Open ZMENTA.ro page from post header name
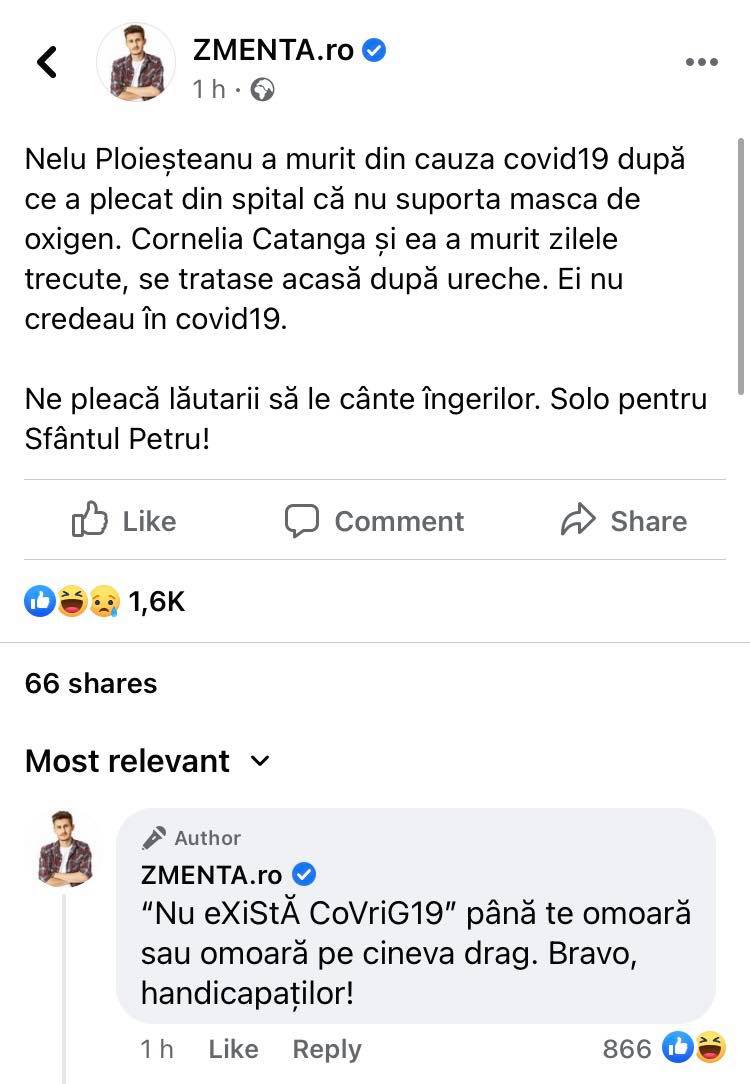 pyautogui.click(x=273, y=49)
